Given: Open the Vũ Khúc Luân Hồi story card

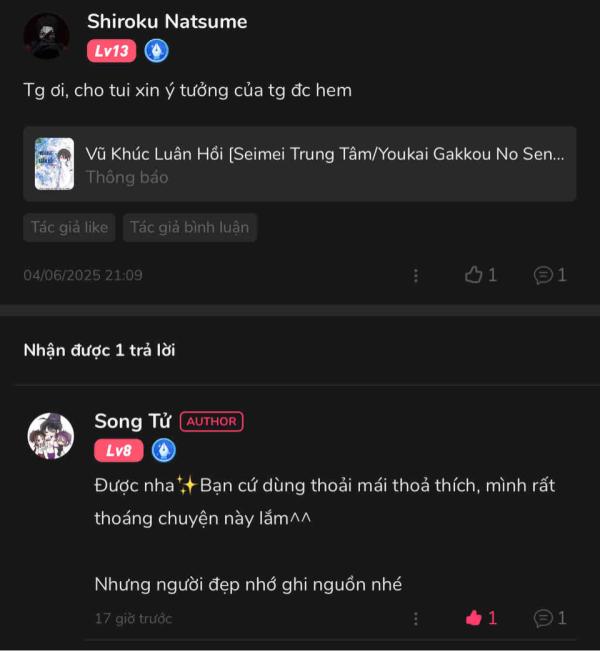Looking at the screenshot, I should tap(299, 164).
